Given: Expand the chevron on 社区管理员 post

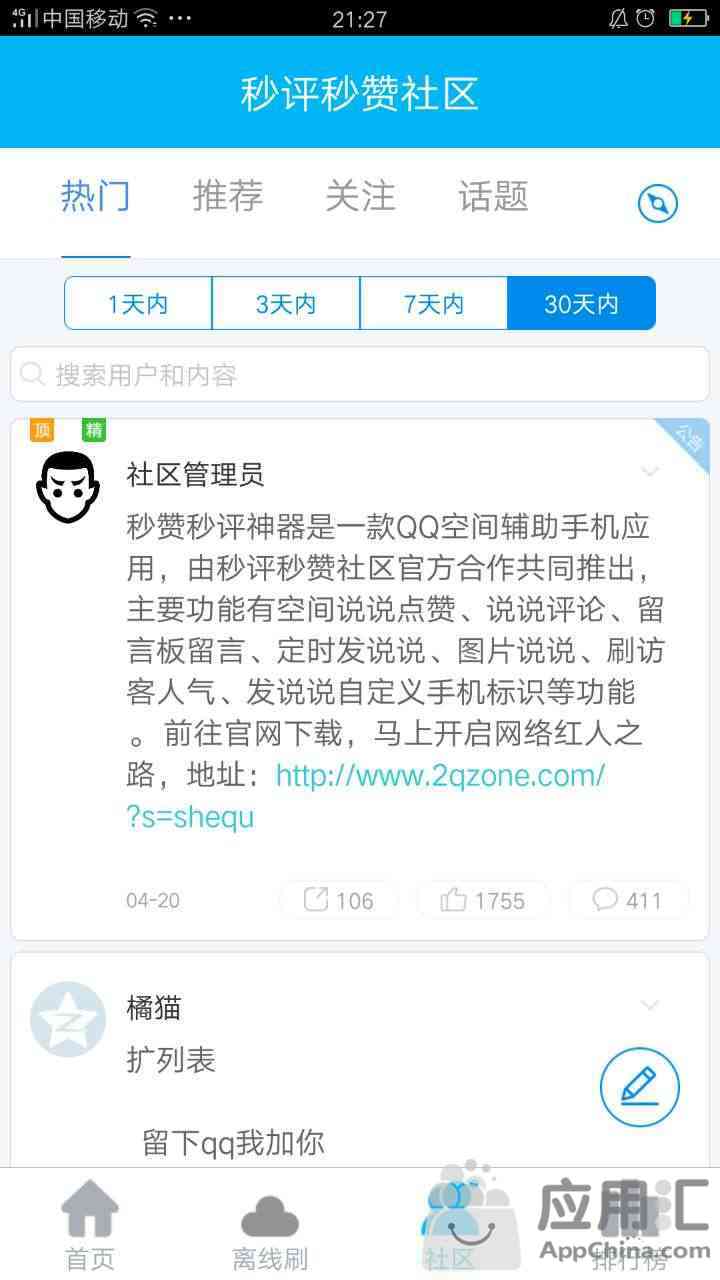Looking at the screenshot, I should coord(650,471).
